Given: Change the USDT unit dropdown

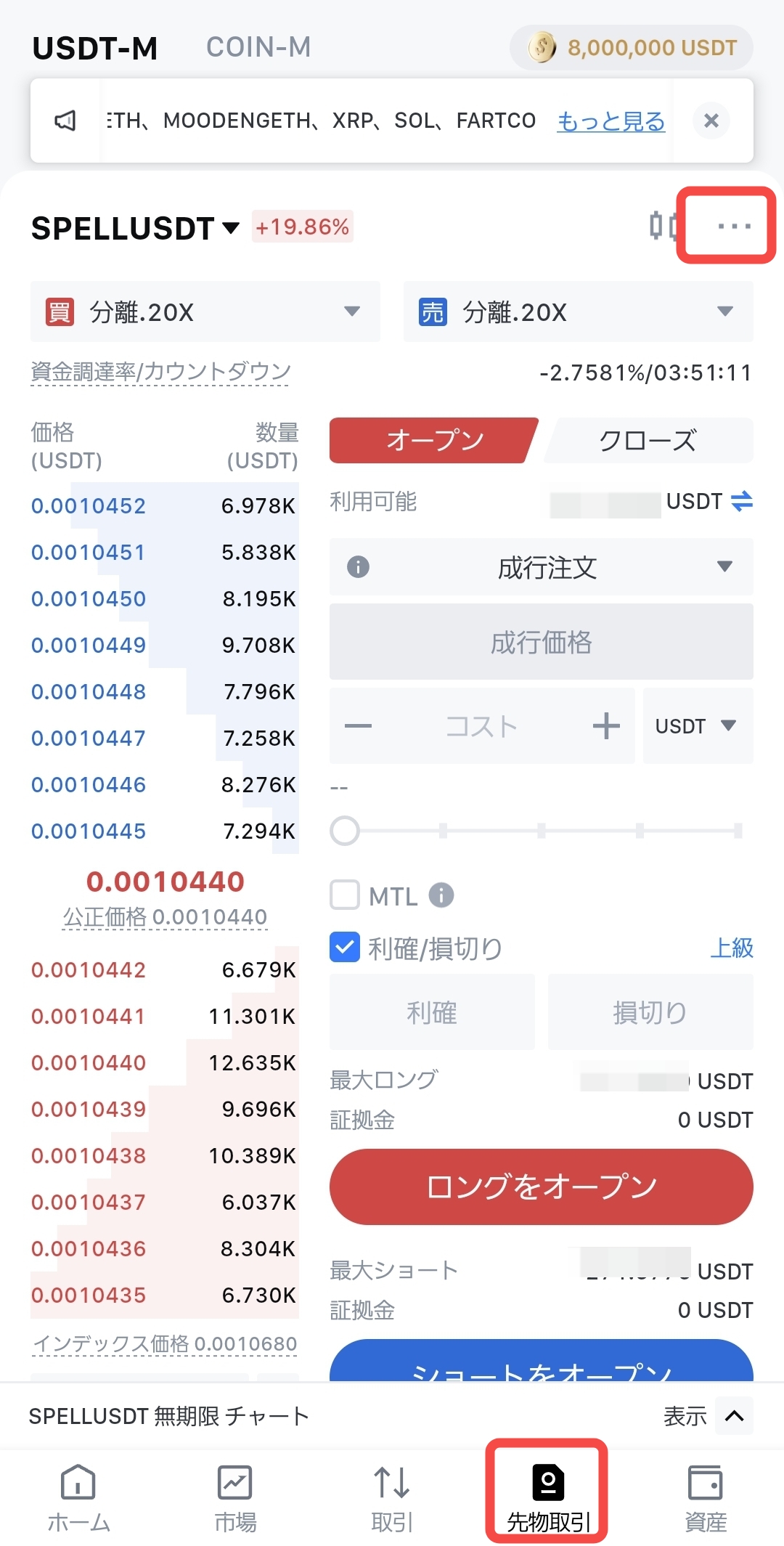Looking at the screenshot, I should point(697,725).
